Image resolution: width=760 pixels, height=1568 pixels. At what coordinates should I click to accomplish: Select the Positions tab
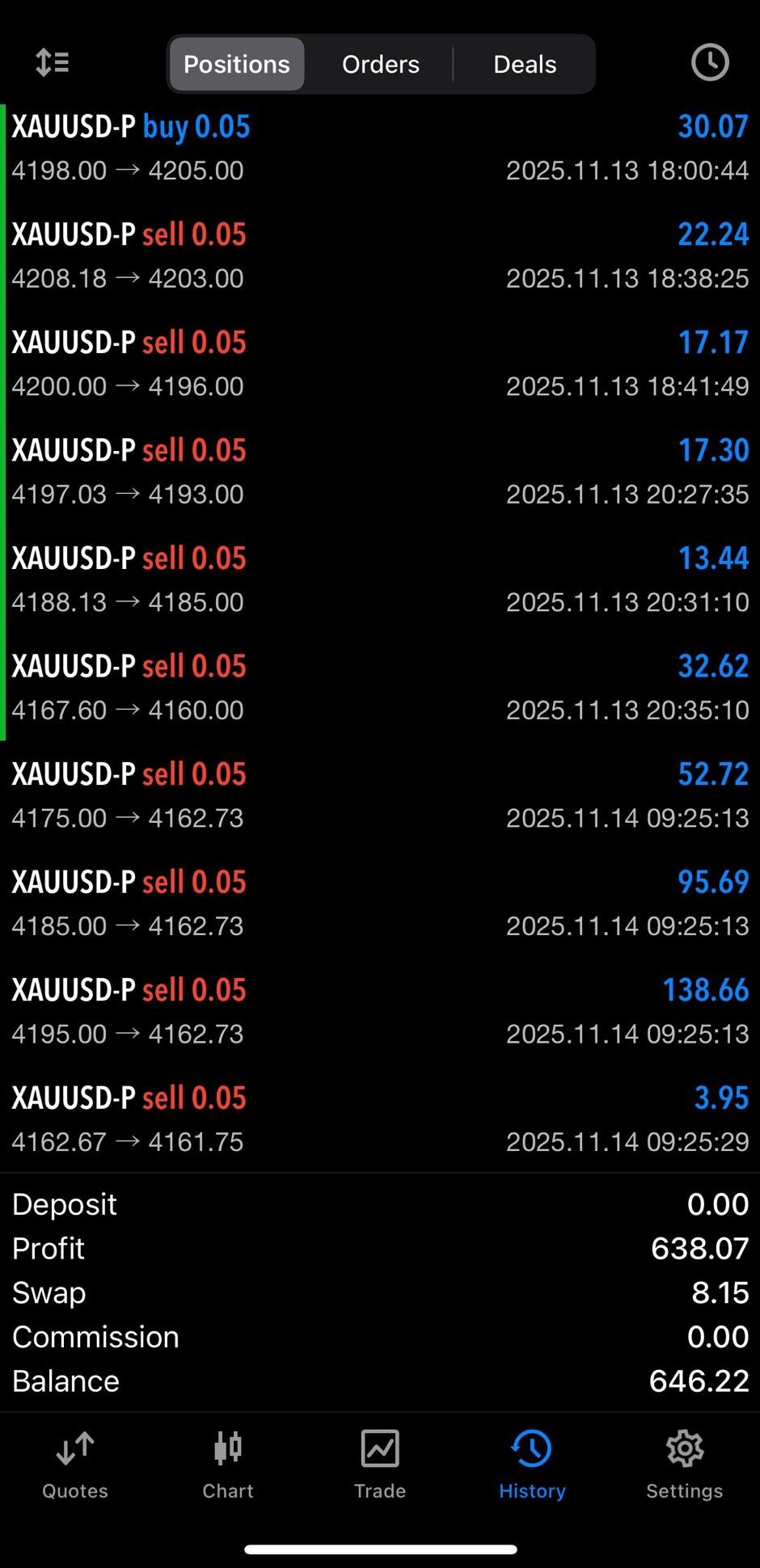point(236,64)
